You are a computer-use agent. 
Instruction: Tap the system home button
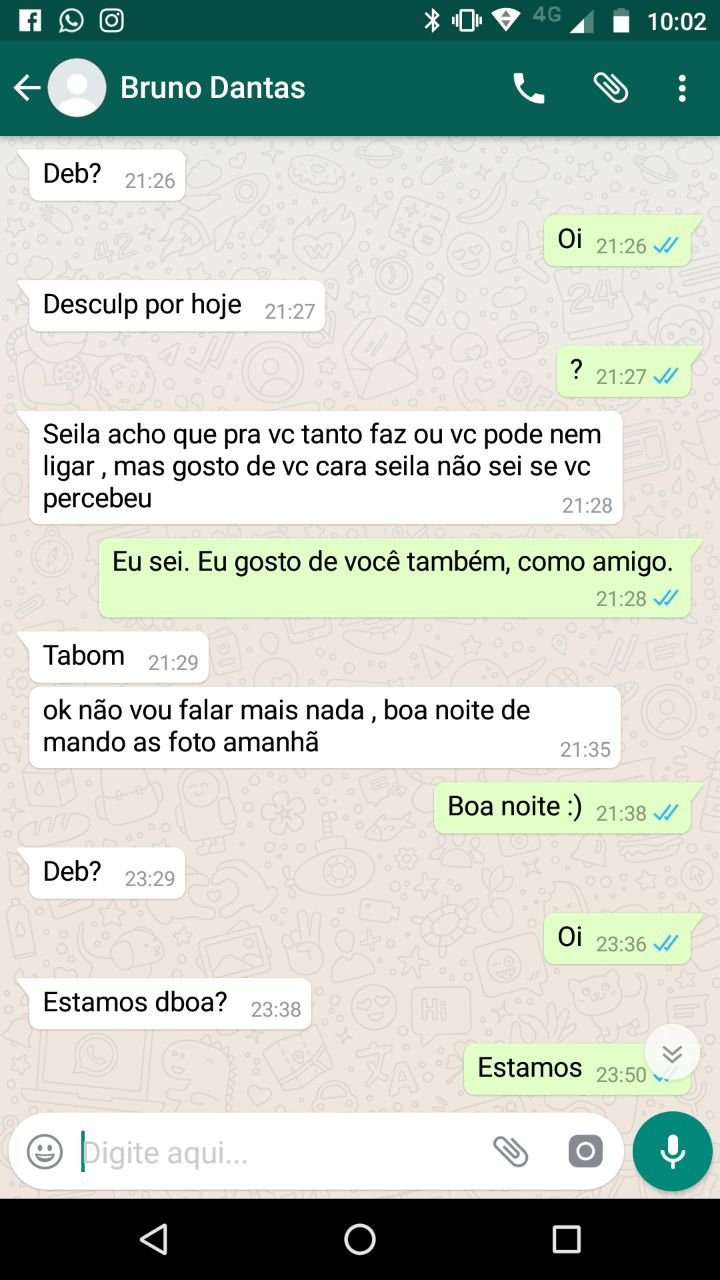click(x=360, y=1240)
